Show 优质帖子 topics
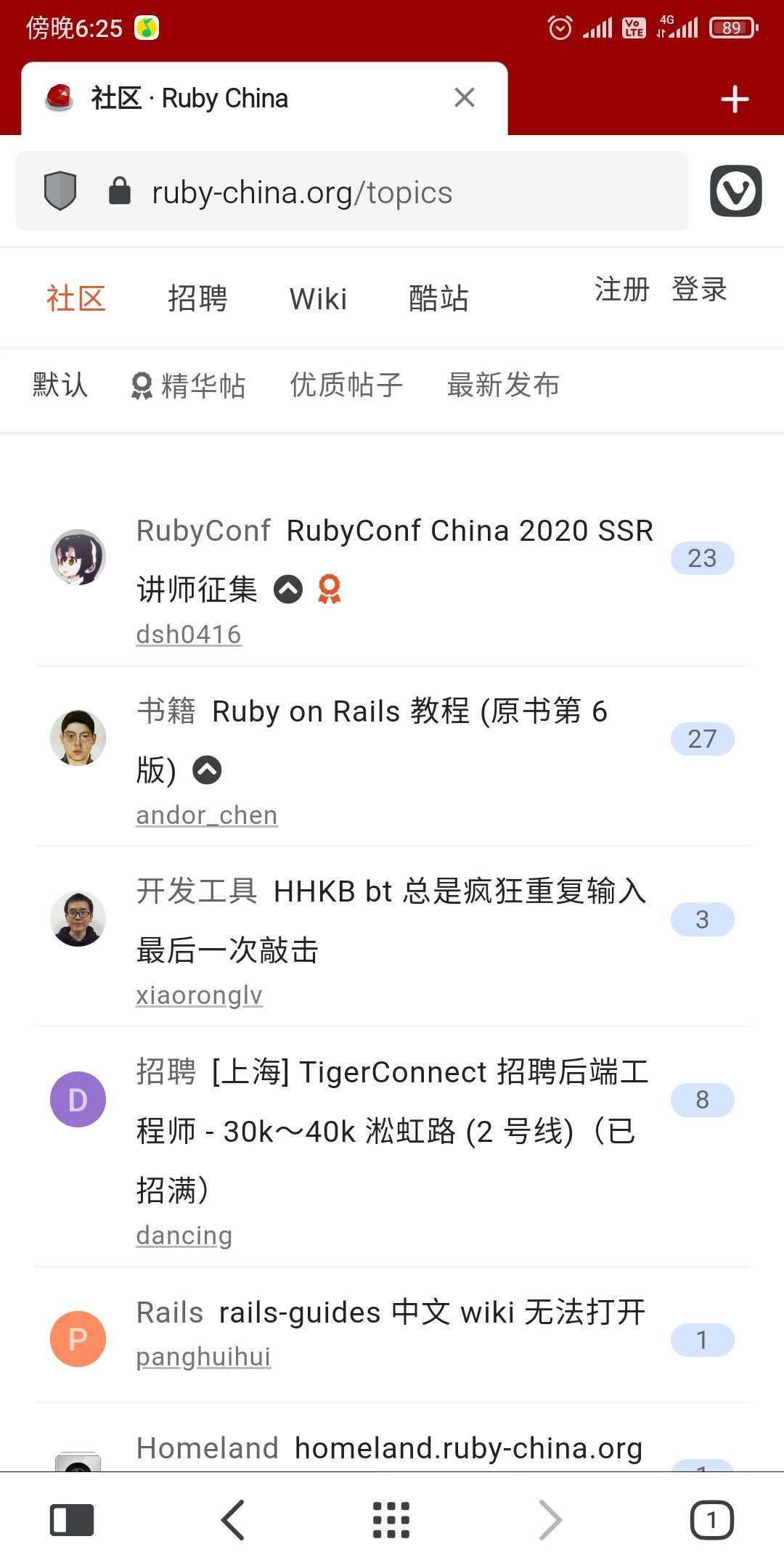The image size is (784, 1568). 346,385
